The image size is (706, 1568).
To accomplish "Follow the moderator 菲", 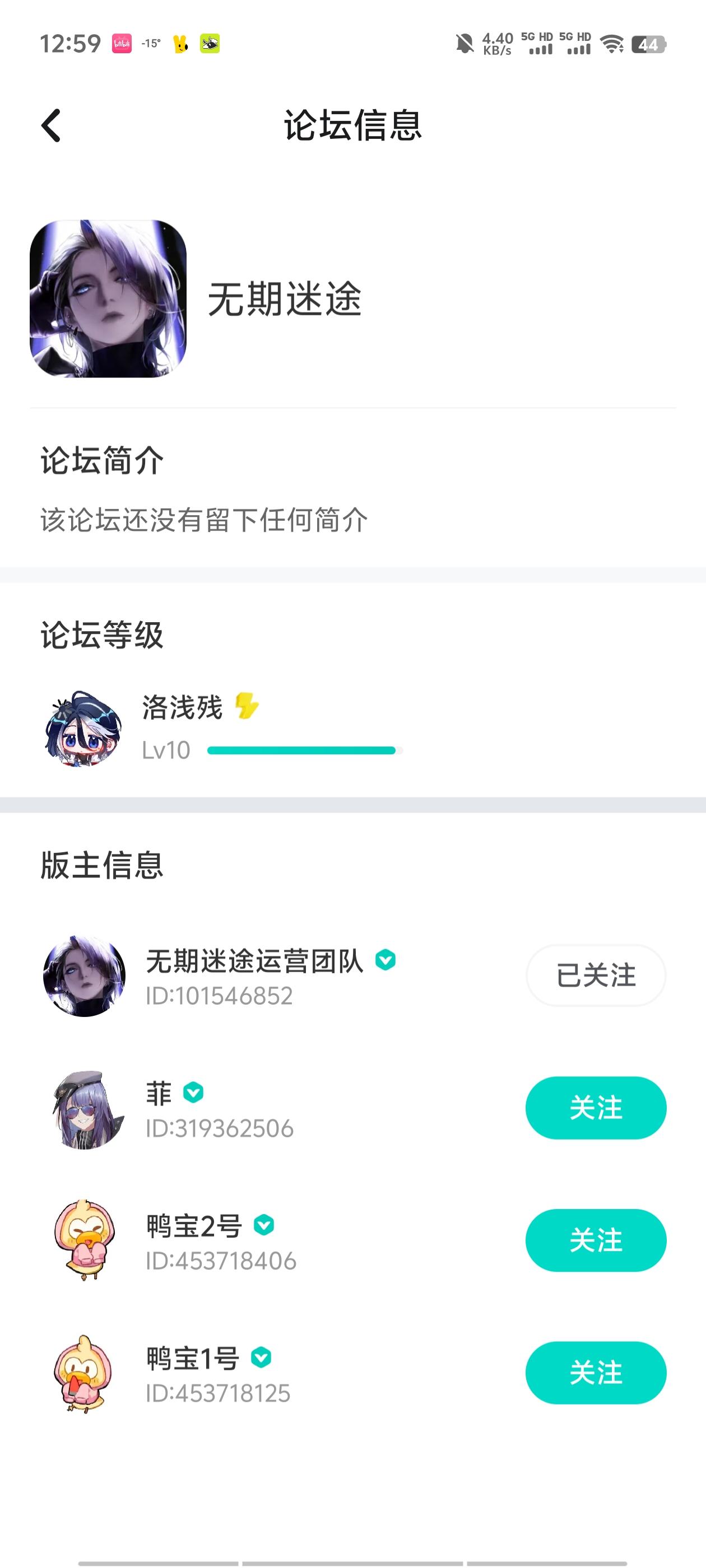I will tap(595, 1108).
